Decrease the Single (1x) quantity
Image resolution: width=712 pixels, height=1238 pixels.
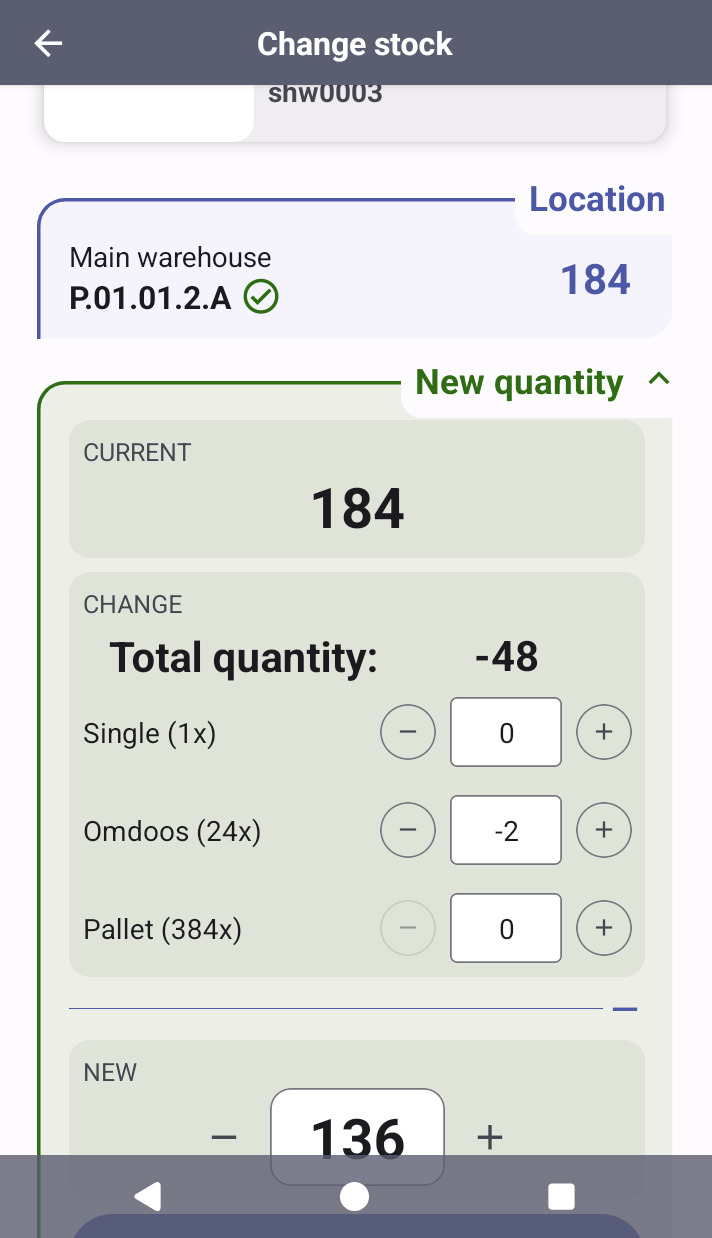408,733
